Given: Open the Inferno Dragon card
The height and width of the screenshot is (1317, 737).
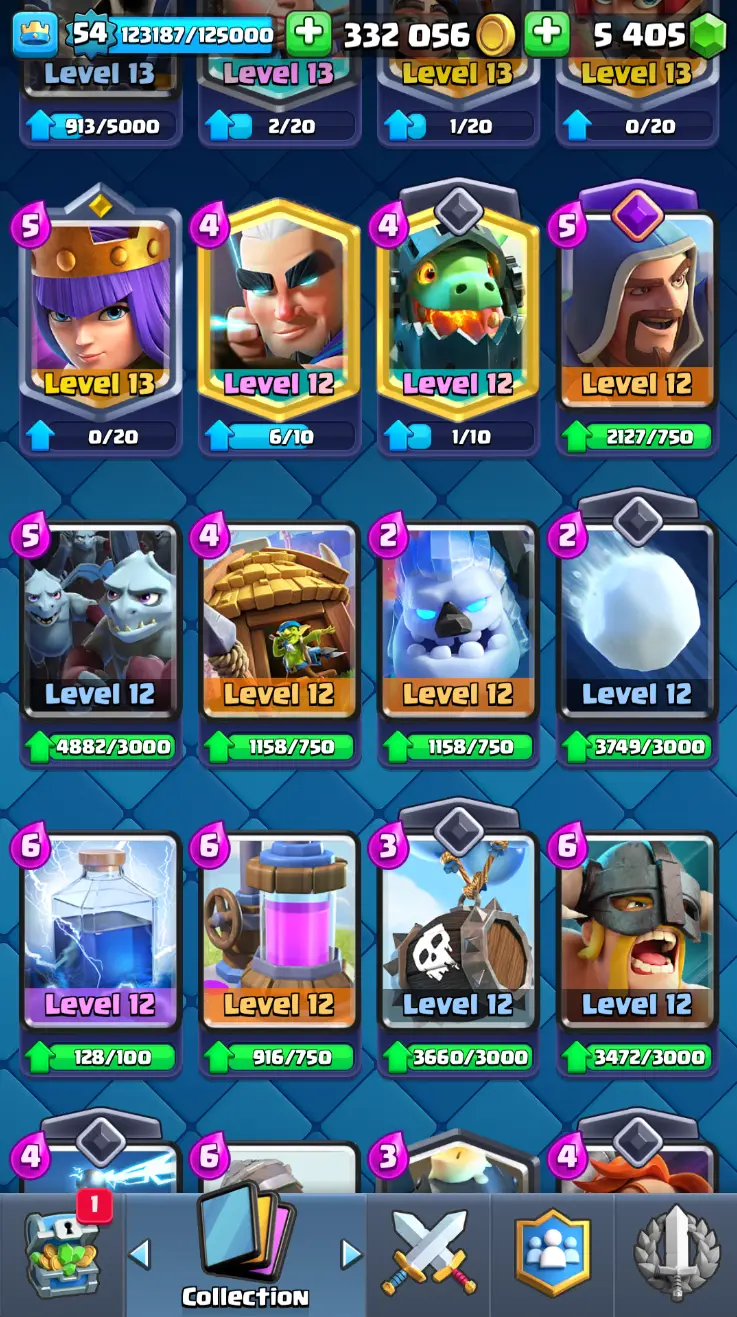Looking at the screenshot, I should pyautogui.click(x=457, y=310).
